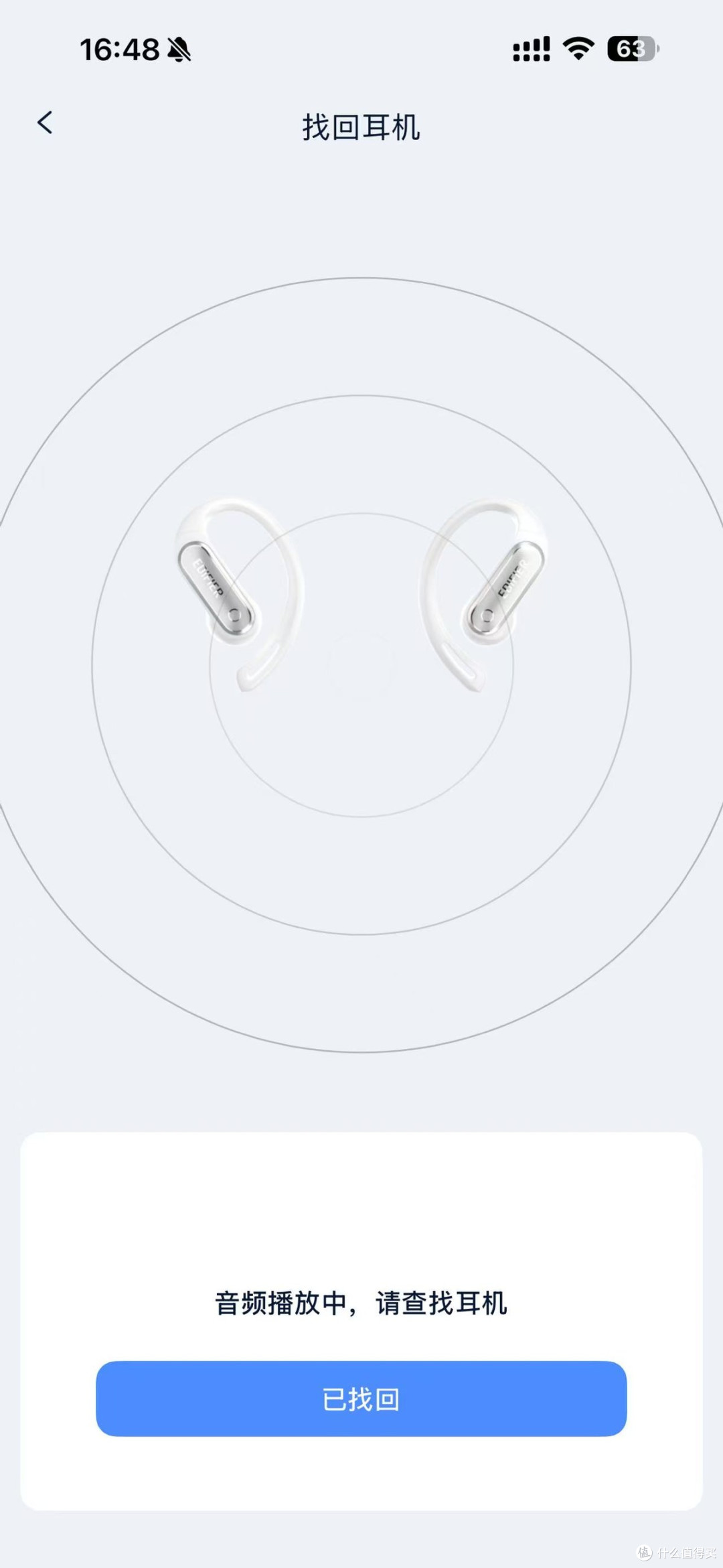
Task: Tap the 已找回 button
Action: 361,1398
